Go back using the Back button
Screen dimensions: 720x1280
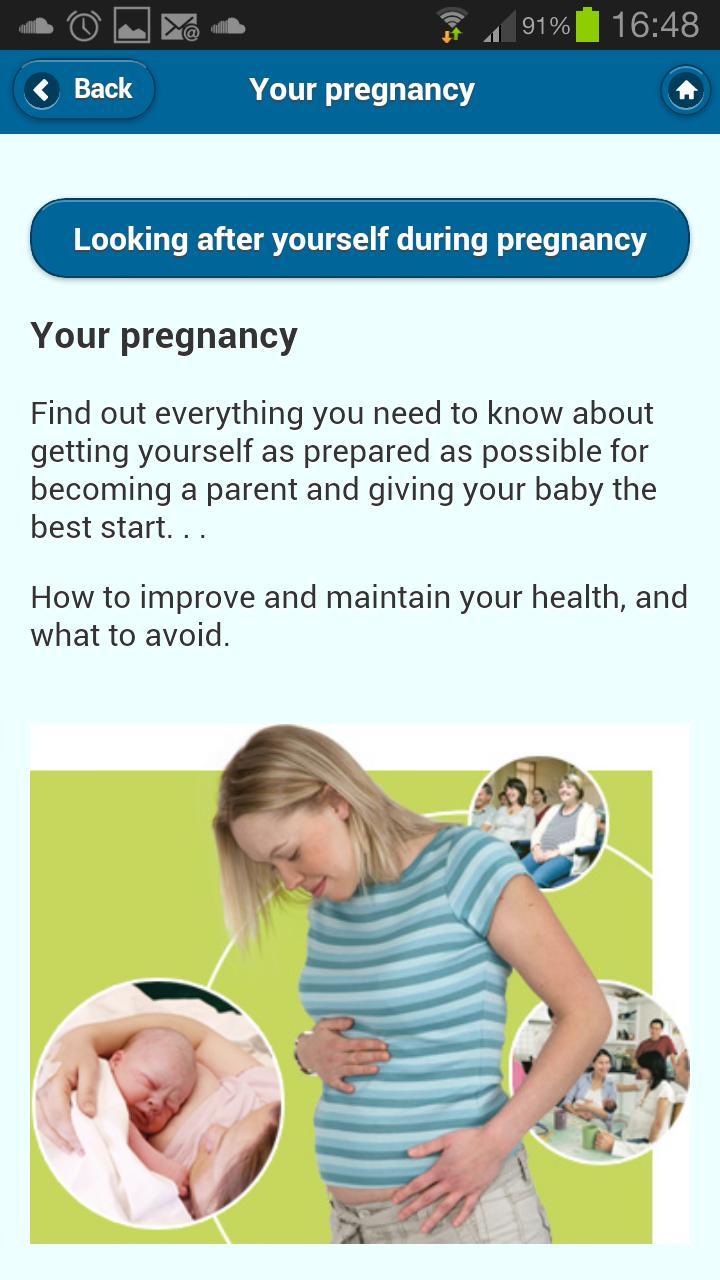[84, 90]
